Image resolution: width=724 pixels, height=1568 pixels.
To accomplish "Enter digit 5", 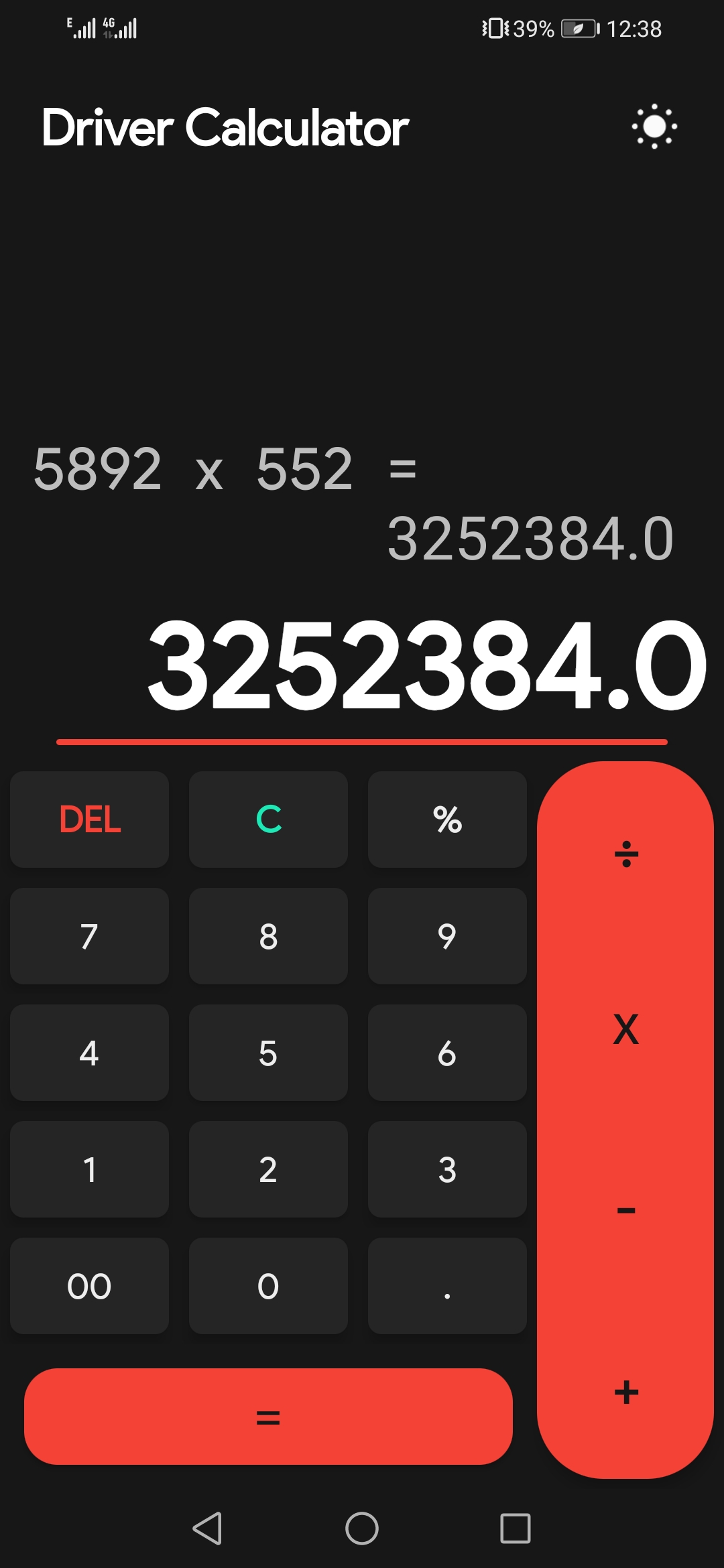I will click(268, 1053).
